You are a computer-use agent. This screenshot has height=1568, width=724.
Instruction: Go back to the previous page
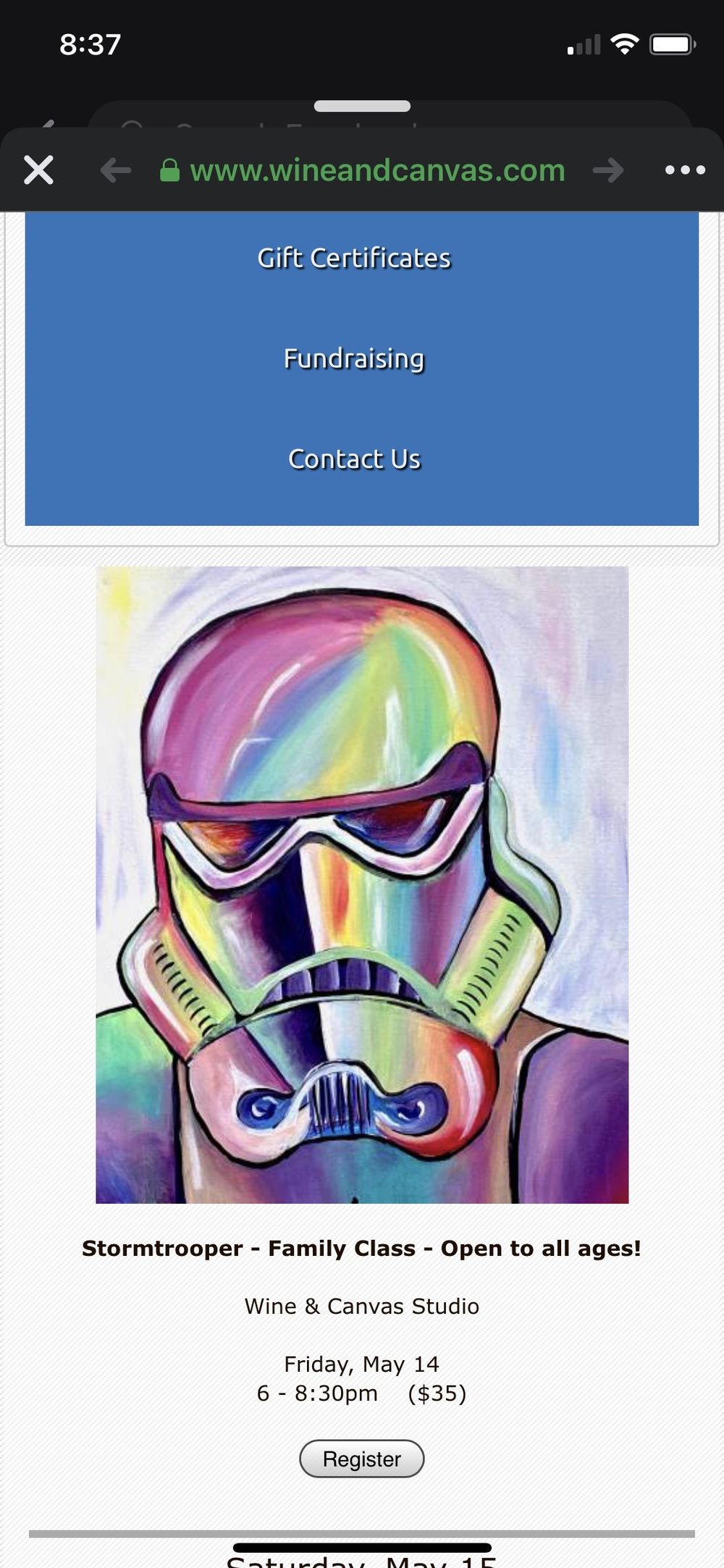[x=116, y=171]
